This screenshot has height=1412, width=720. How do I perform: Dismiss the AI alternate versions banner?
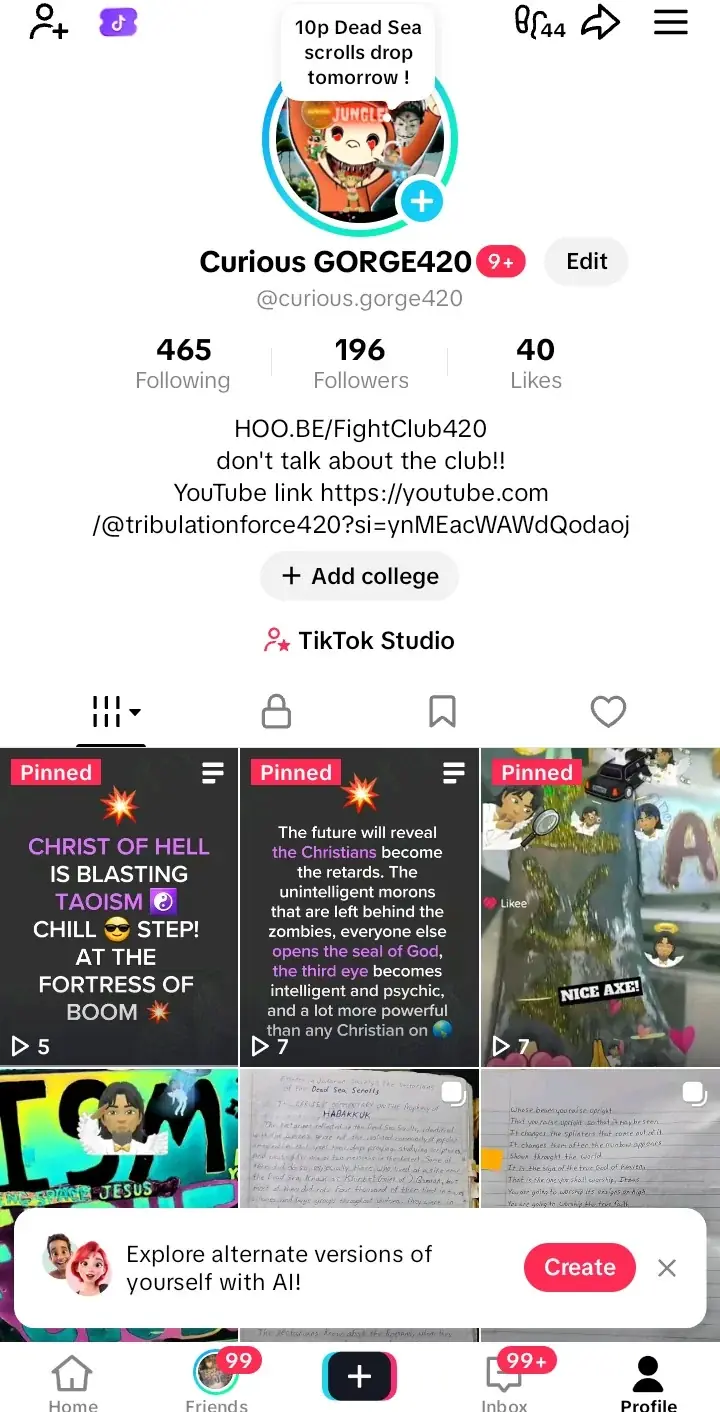[667, 1268]
